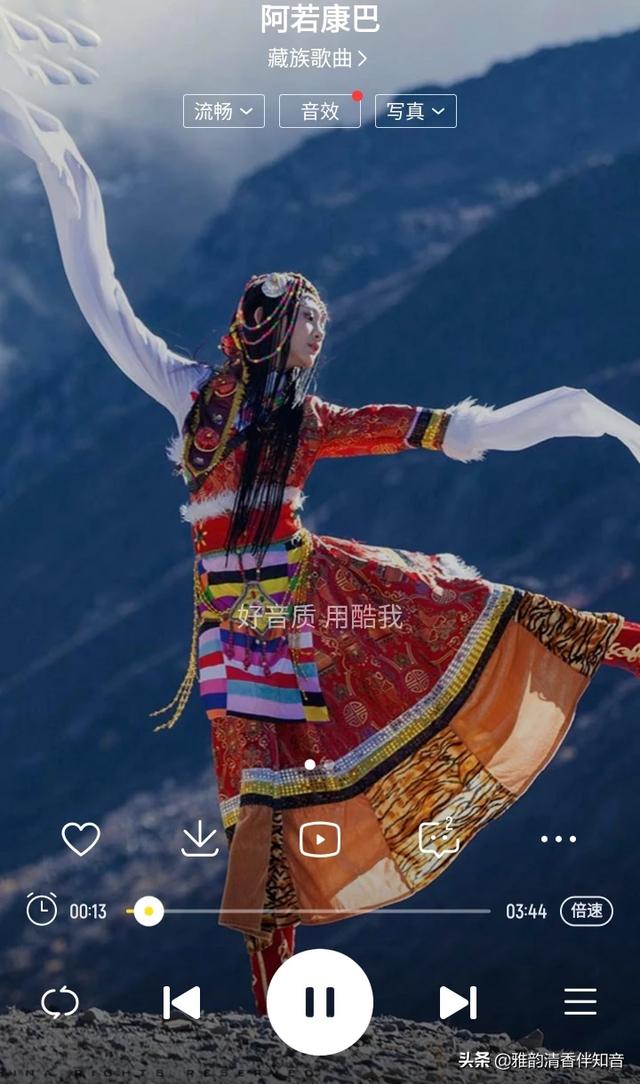The height and width of the screenshot is (1084, 640).
Task: Download the current song
Action: 200,838
